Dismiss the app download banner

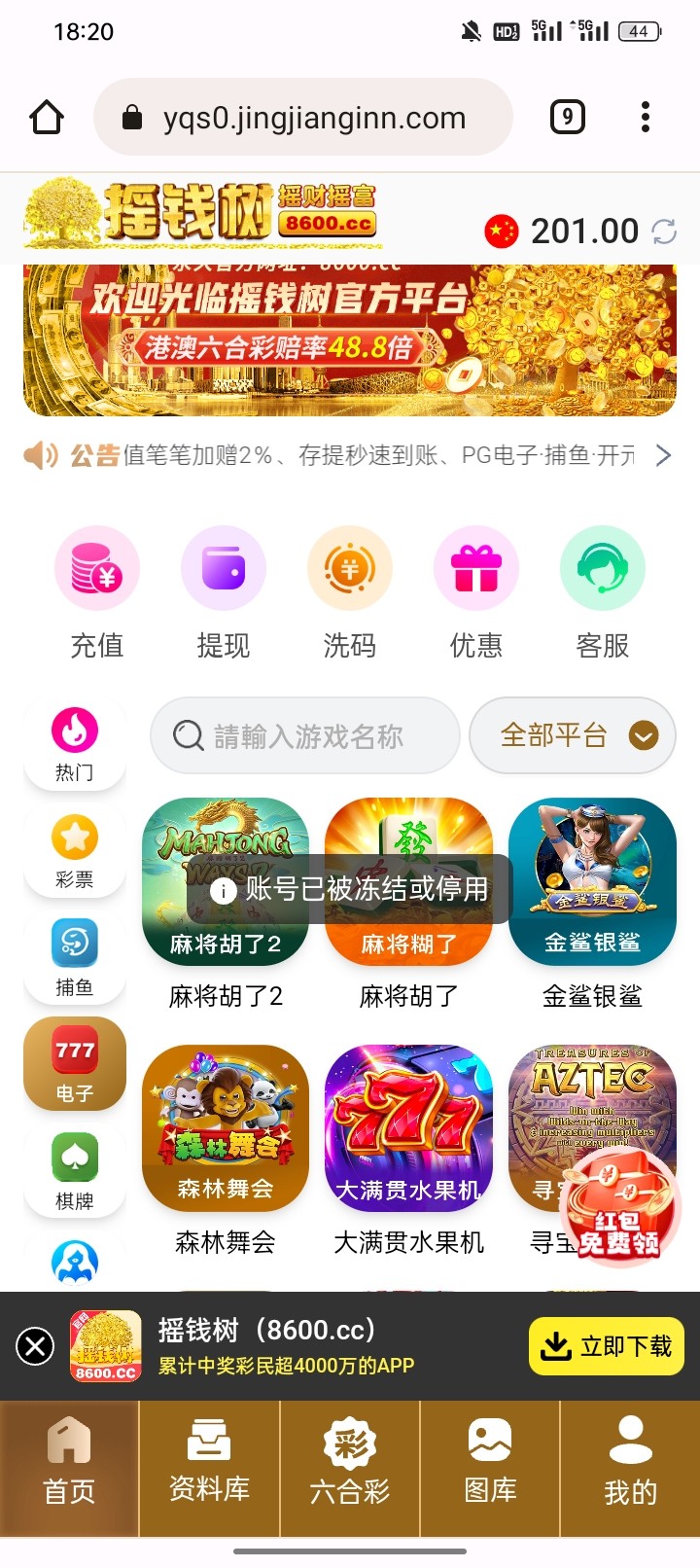[35, 1347]
